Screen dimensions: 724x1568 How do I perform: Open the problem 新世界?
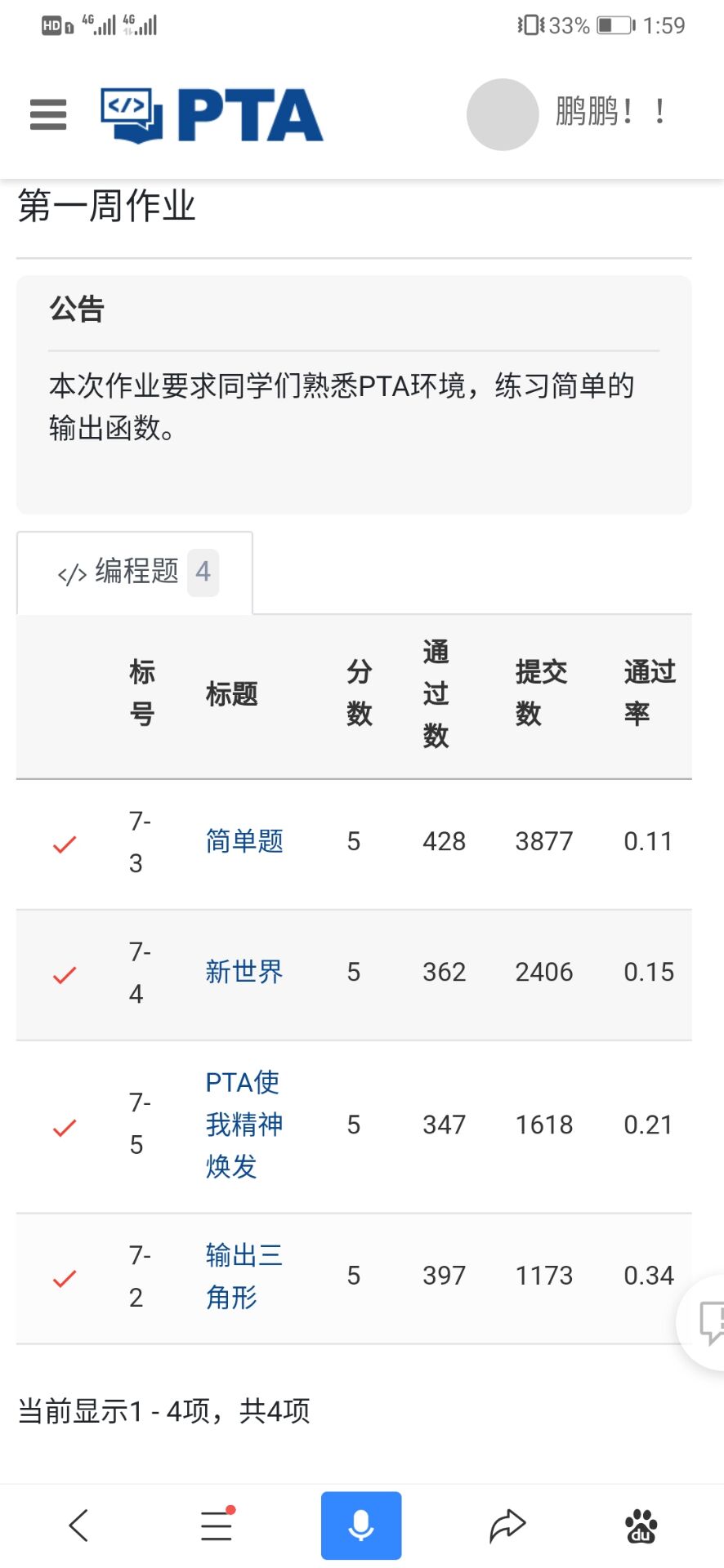pyautogui.click(x=244, y=972)
